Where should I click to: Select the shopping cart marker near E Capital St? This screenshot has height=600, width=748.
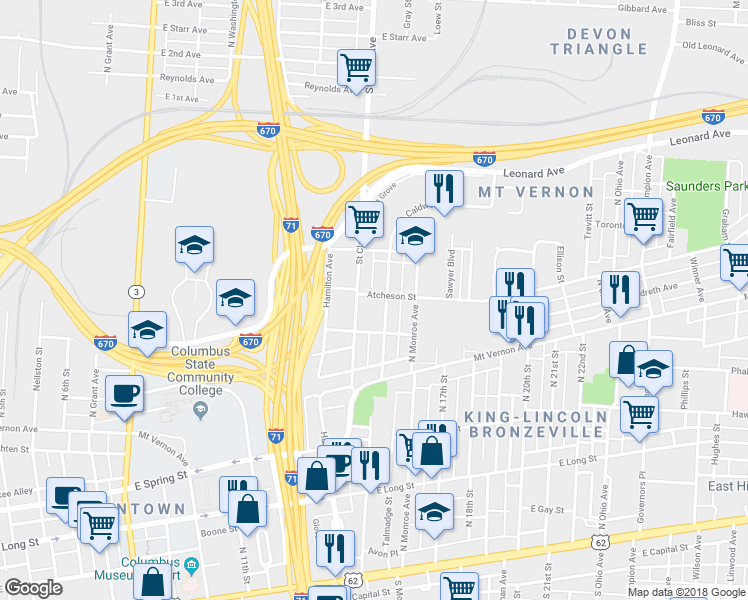pos(459,588)
